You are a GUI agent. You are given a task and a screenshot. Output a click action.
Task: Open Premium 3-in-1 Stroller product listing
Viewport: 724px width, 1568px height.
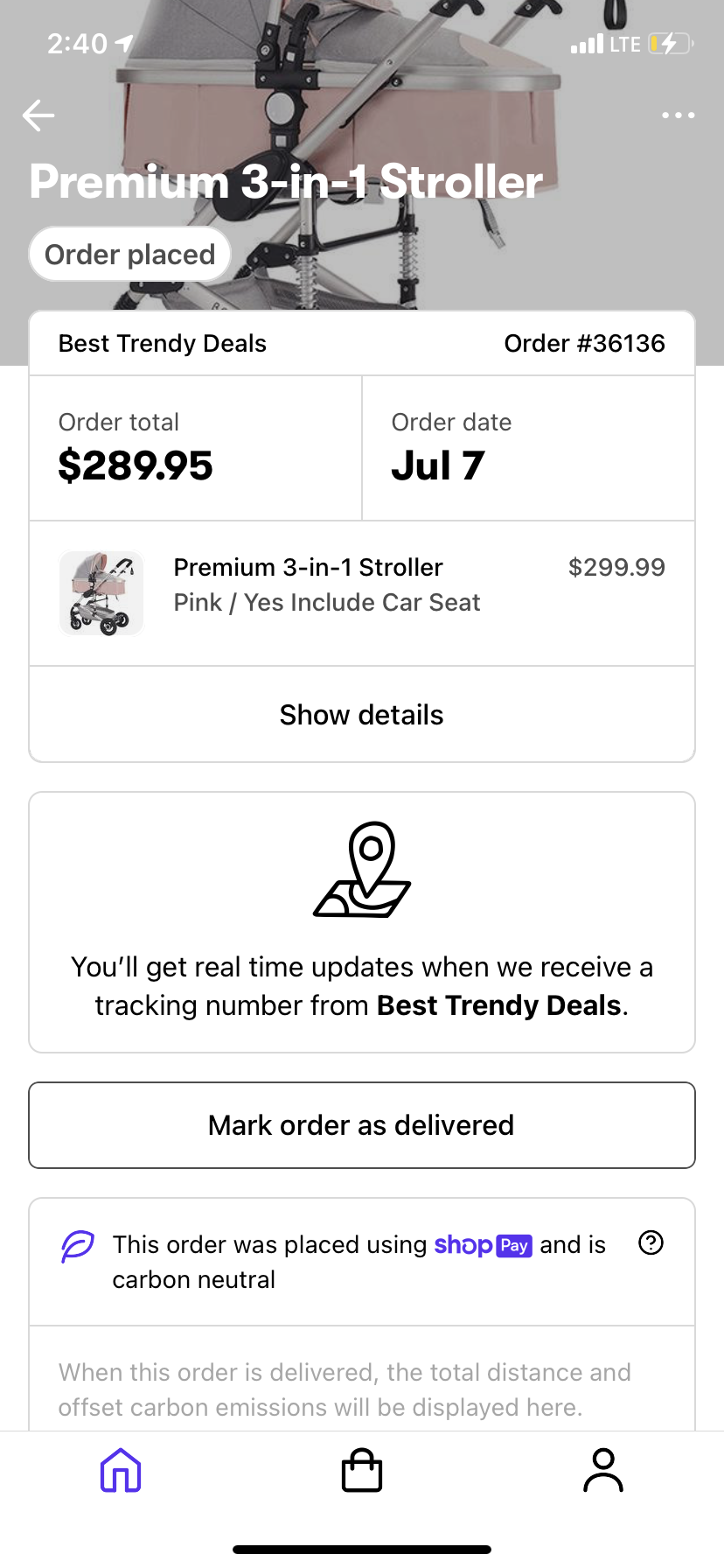click(x=308, y=567)
